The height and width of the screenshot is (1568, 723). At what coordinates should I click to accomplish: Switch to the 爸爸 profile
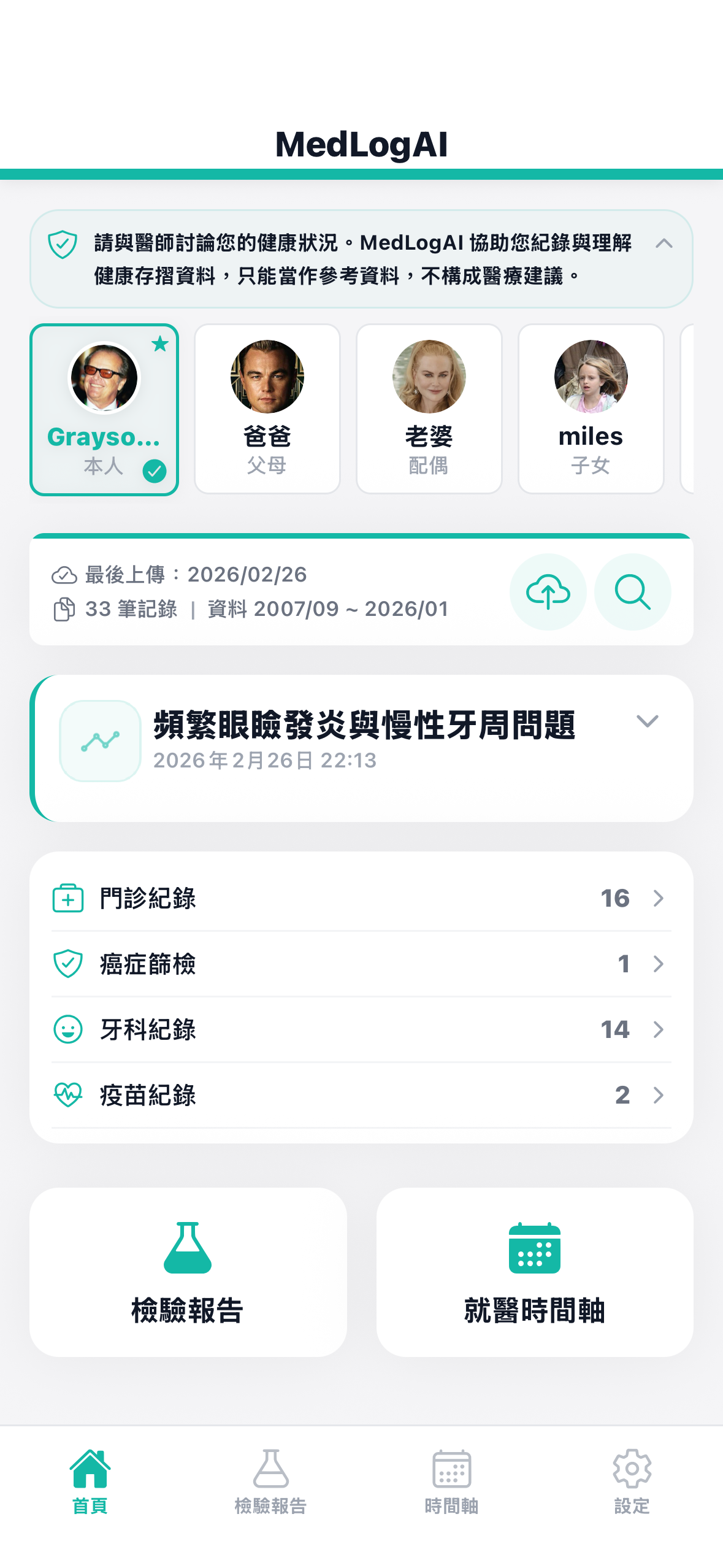pyautogui.click(x=267, y=409)
